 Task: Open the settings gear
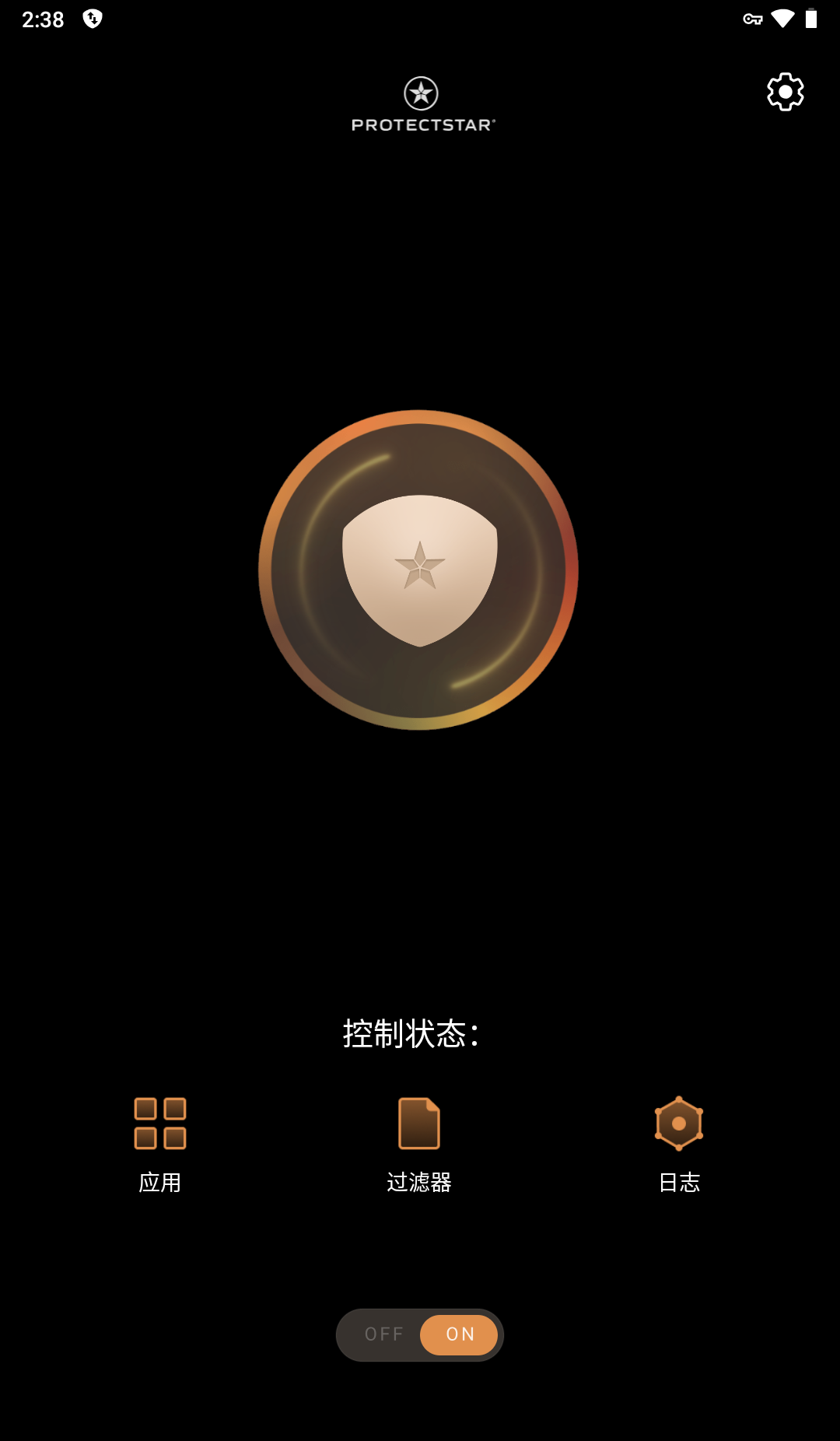pos(786,93)
